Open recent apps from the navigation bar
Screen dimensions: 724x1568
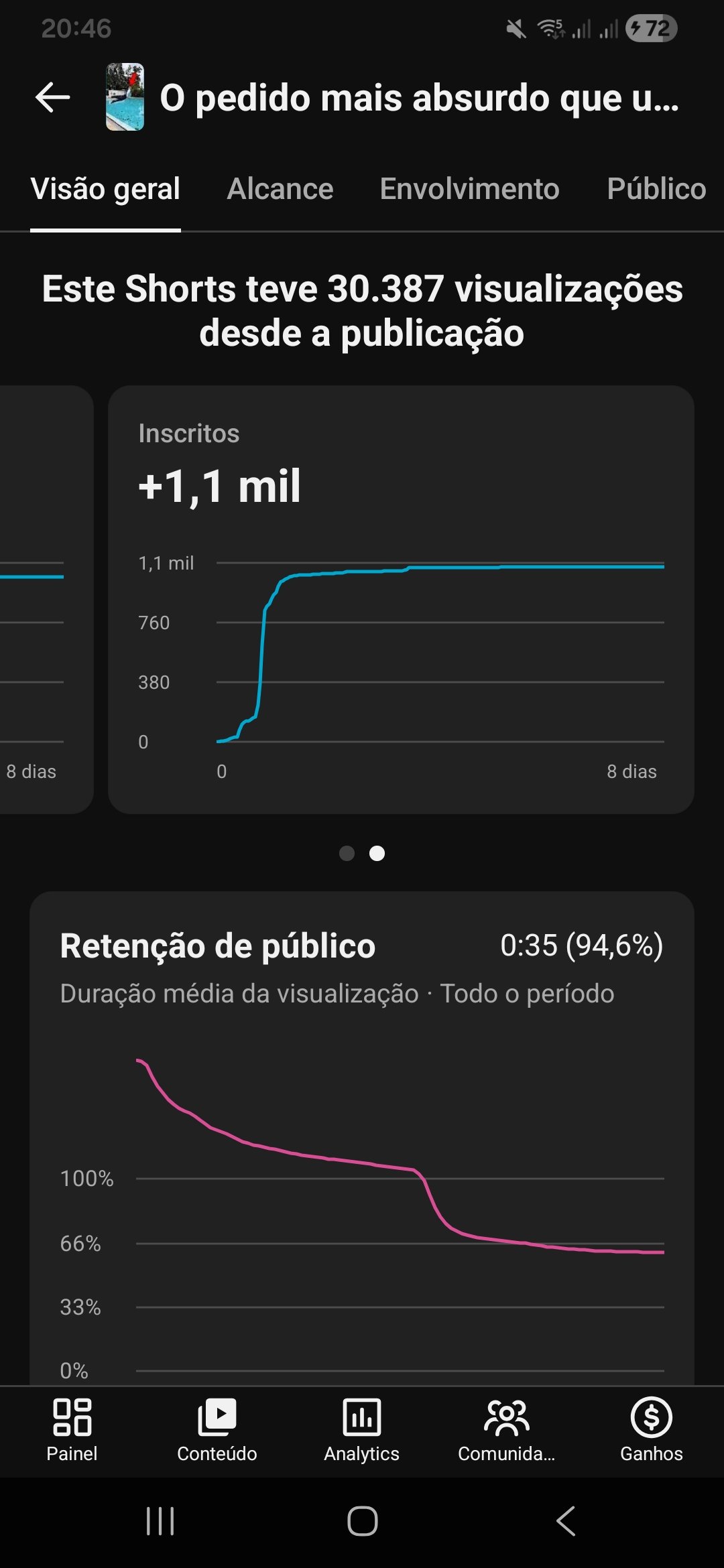click(x=160, y=1521)
